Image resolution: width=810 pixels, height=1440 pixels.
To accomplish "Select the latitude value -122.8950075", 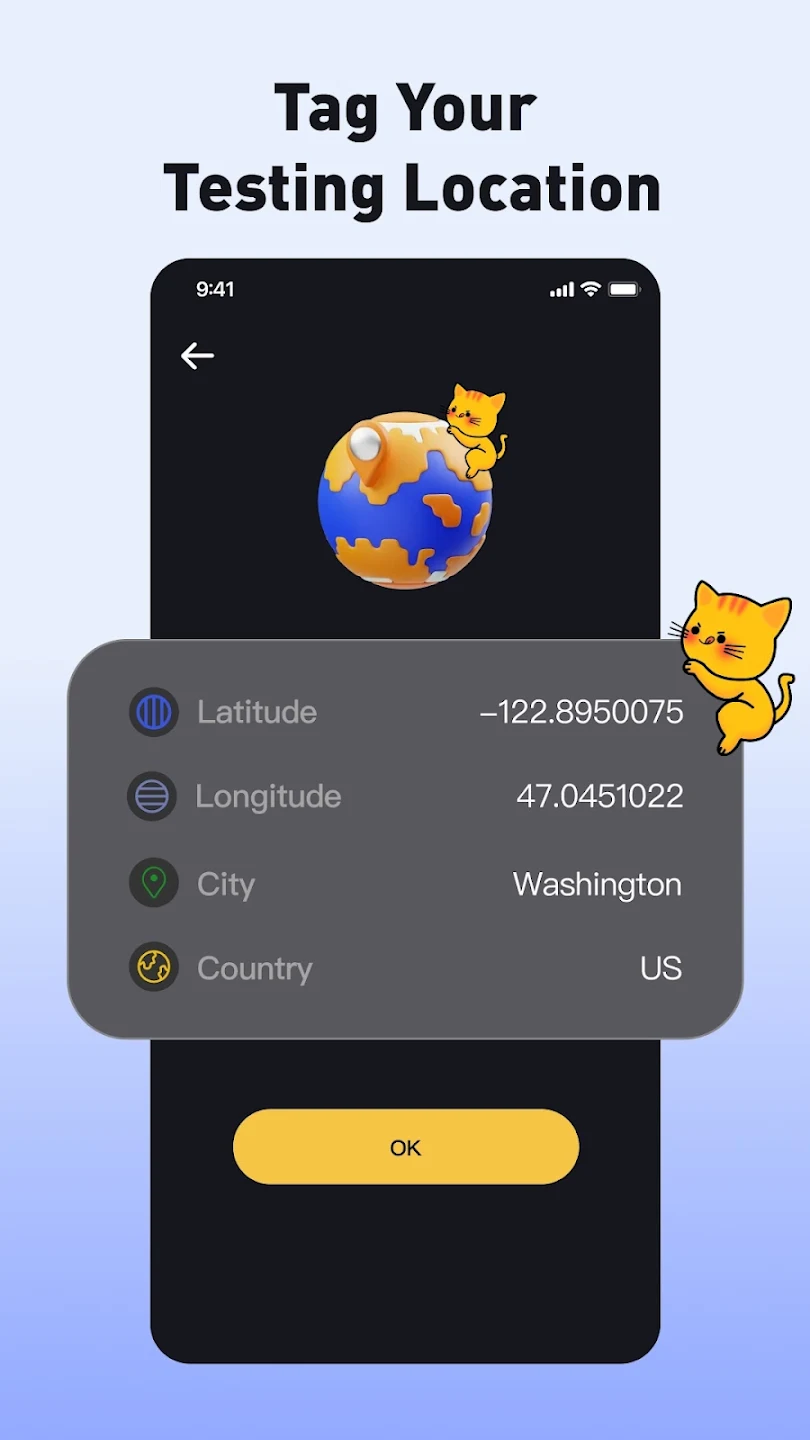I will (x=580, y=712).
